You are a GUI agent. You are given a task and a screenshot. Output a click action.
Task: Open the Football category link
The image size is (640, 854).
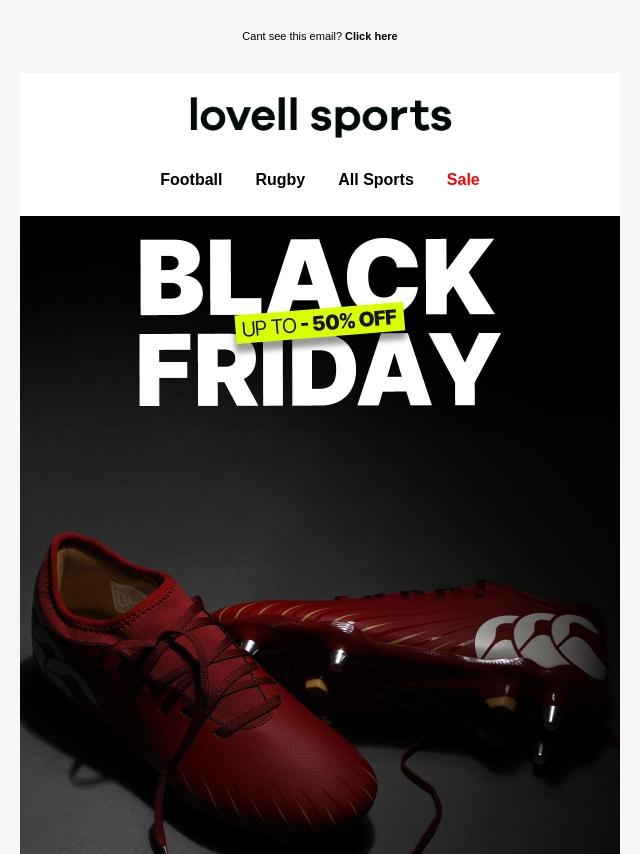(x=191, y=179)
